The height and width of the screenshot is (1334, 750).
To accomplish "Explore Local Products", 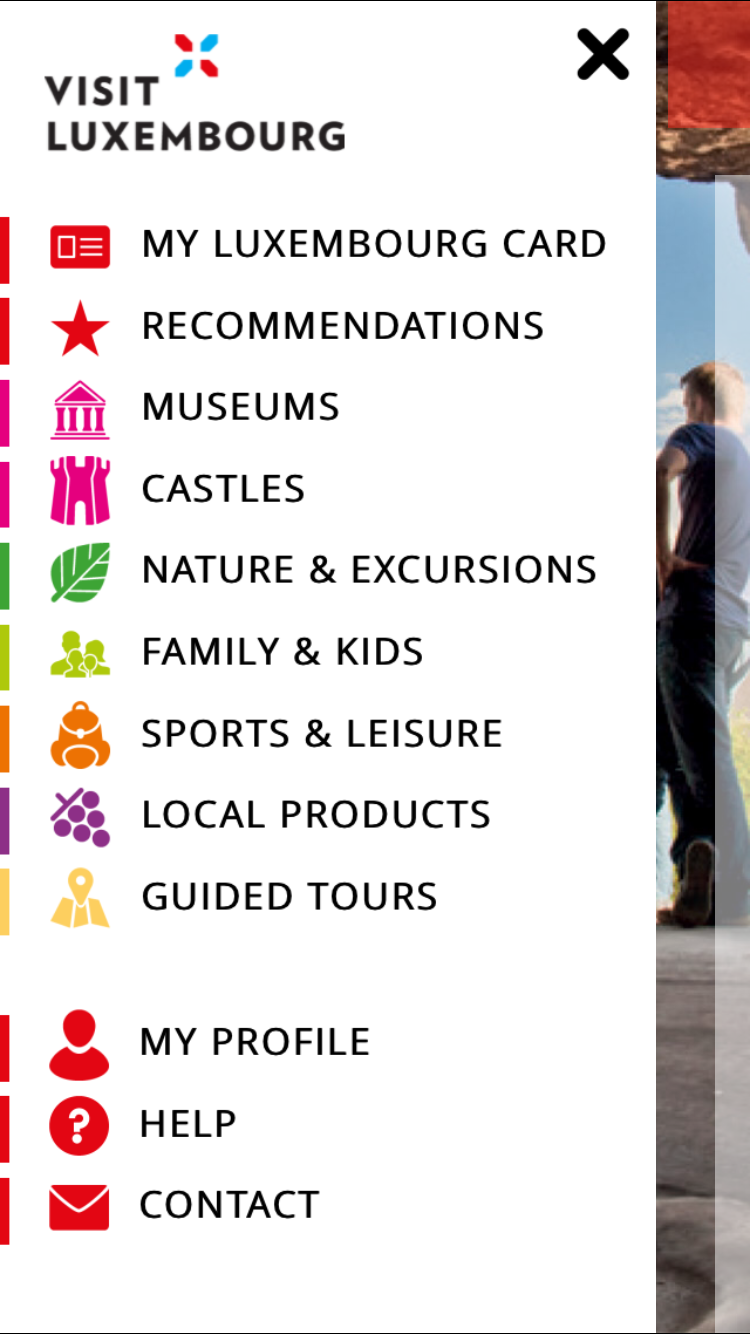I will [315, 815].
